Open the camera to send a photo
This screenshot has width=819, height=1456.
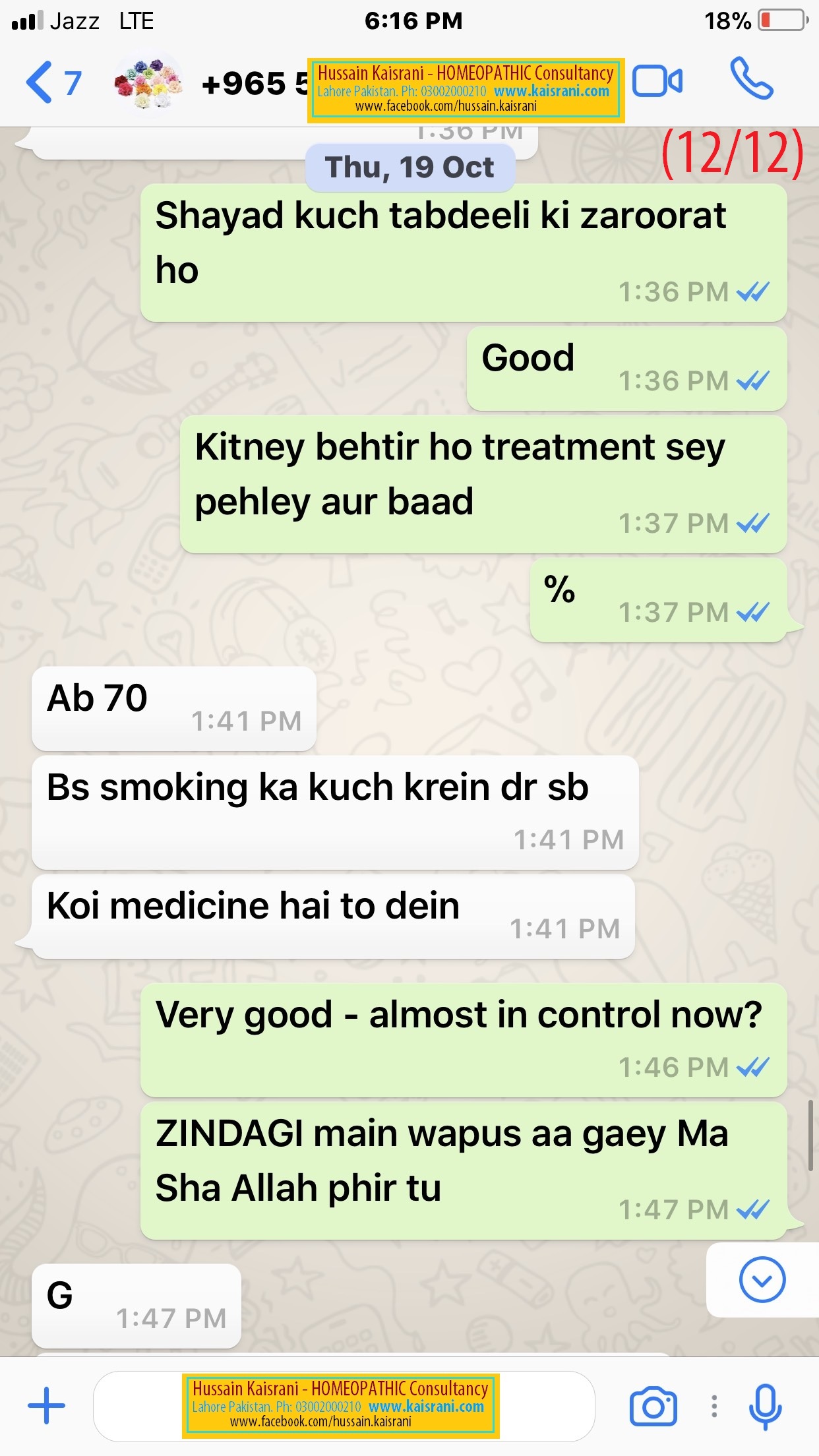(653, 1407)
